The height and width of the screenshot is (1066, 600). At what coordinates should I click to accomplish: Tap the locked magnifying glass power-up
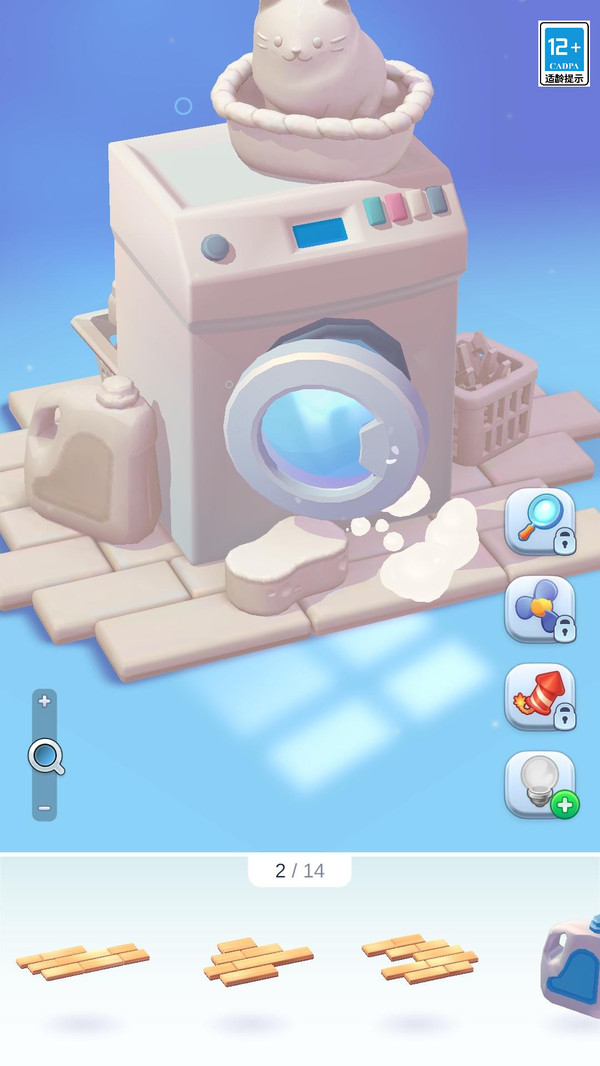point(540,521)
